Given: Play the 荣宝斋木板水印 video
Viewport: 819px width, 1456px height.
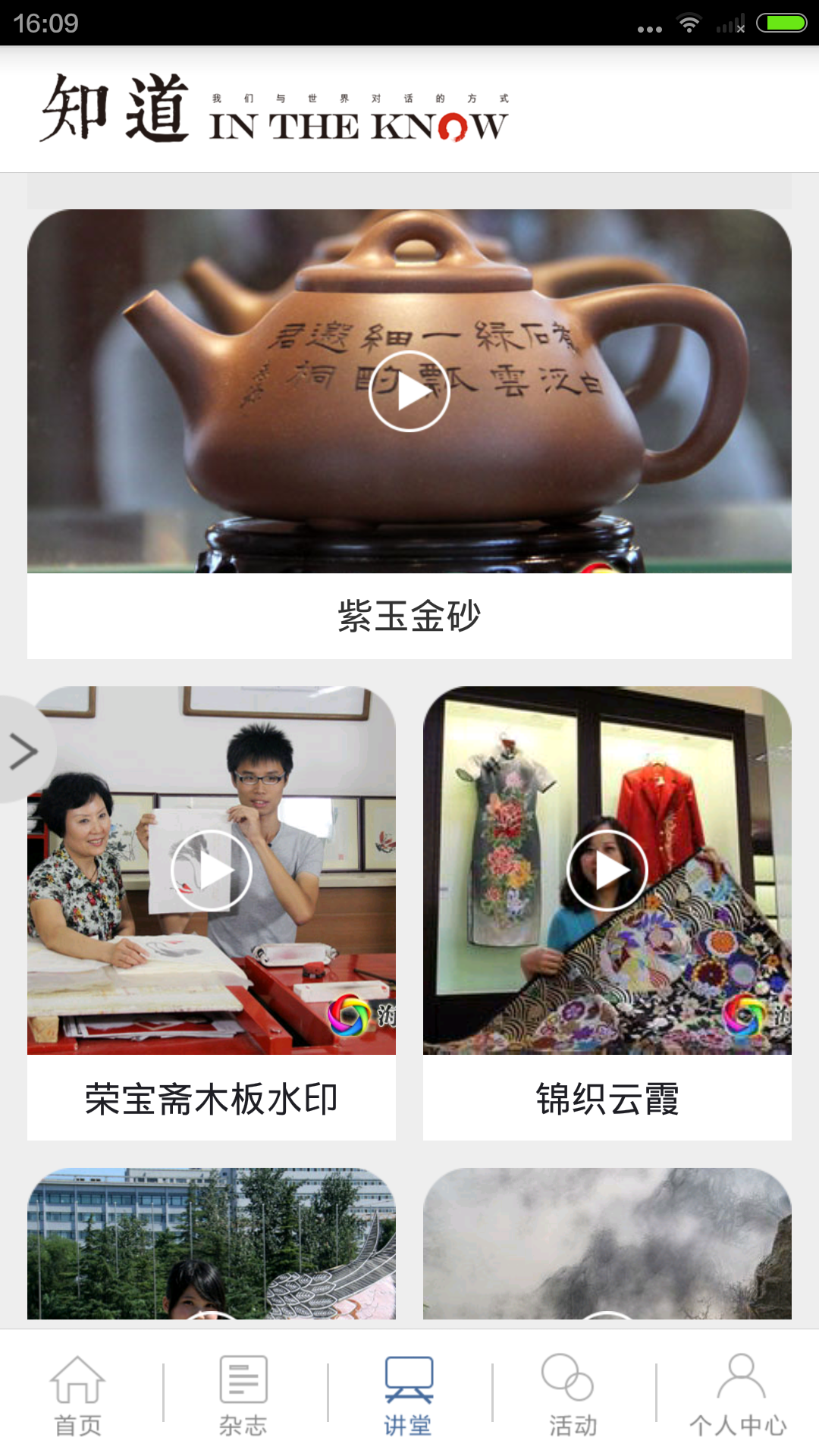Looking at the screenshot, I should coord(211,870).
